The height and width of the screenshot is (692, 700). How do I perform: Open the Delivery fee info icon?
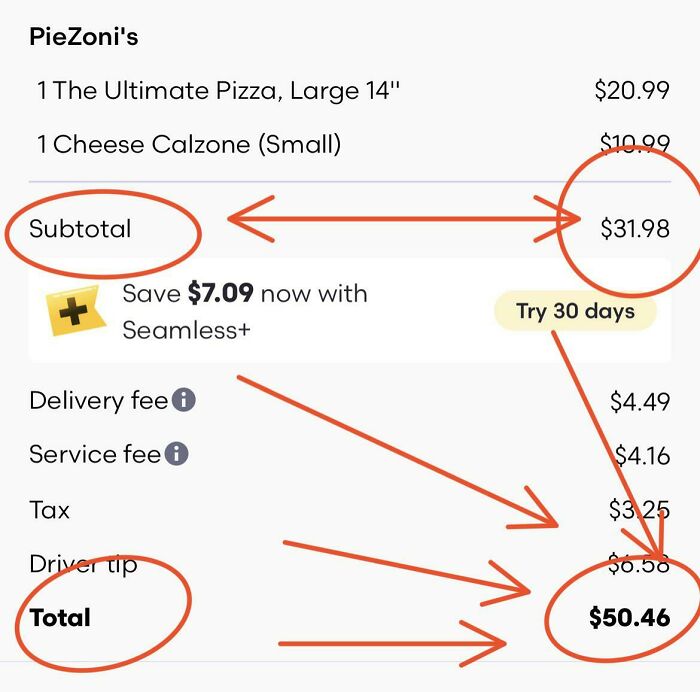pos(184,400)
